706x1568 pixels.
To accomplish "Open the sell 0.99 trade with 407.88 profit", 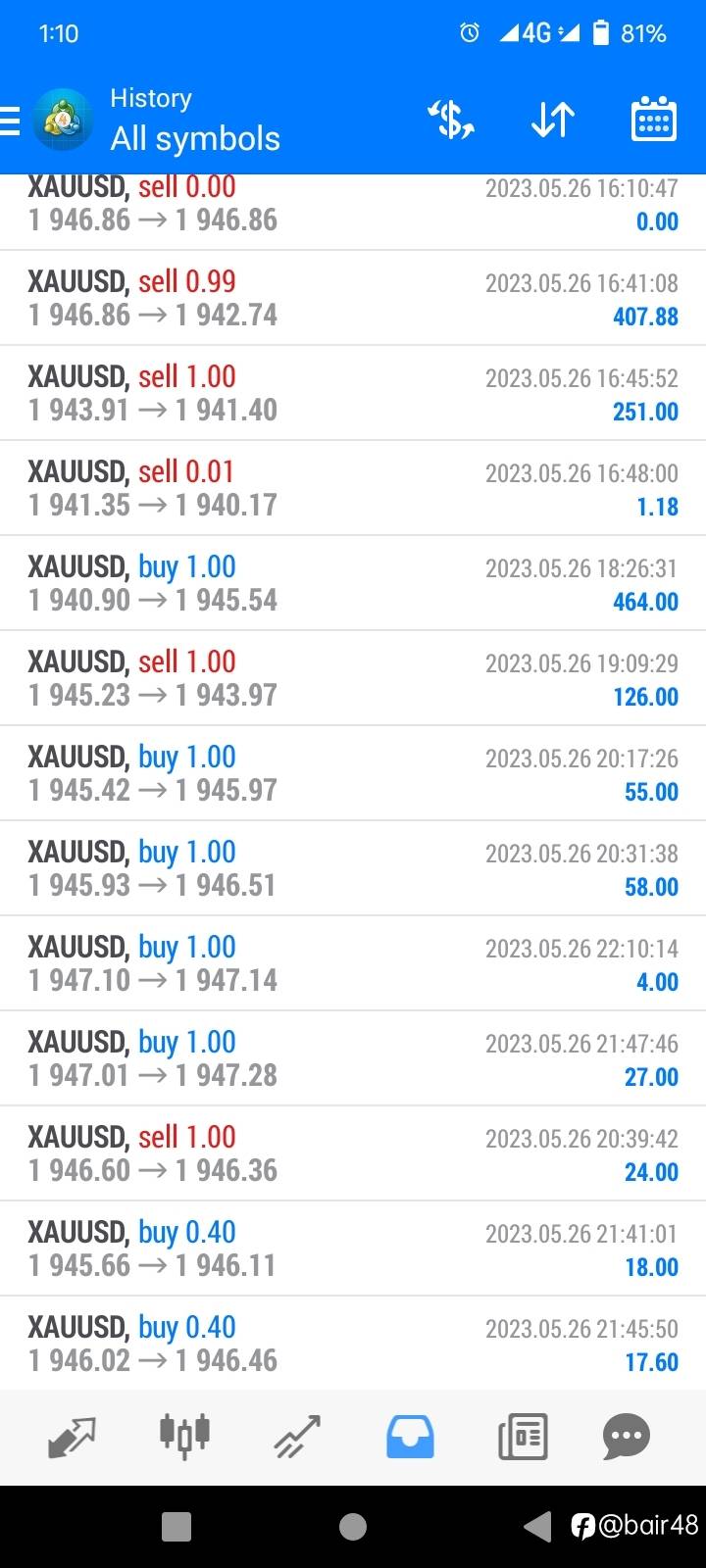I will pyautogui.click(x=353, y=298).
